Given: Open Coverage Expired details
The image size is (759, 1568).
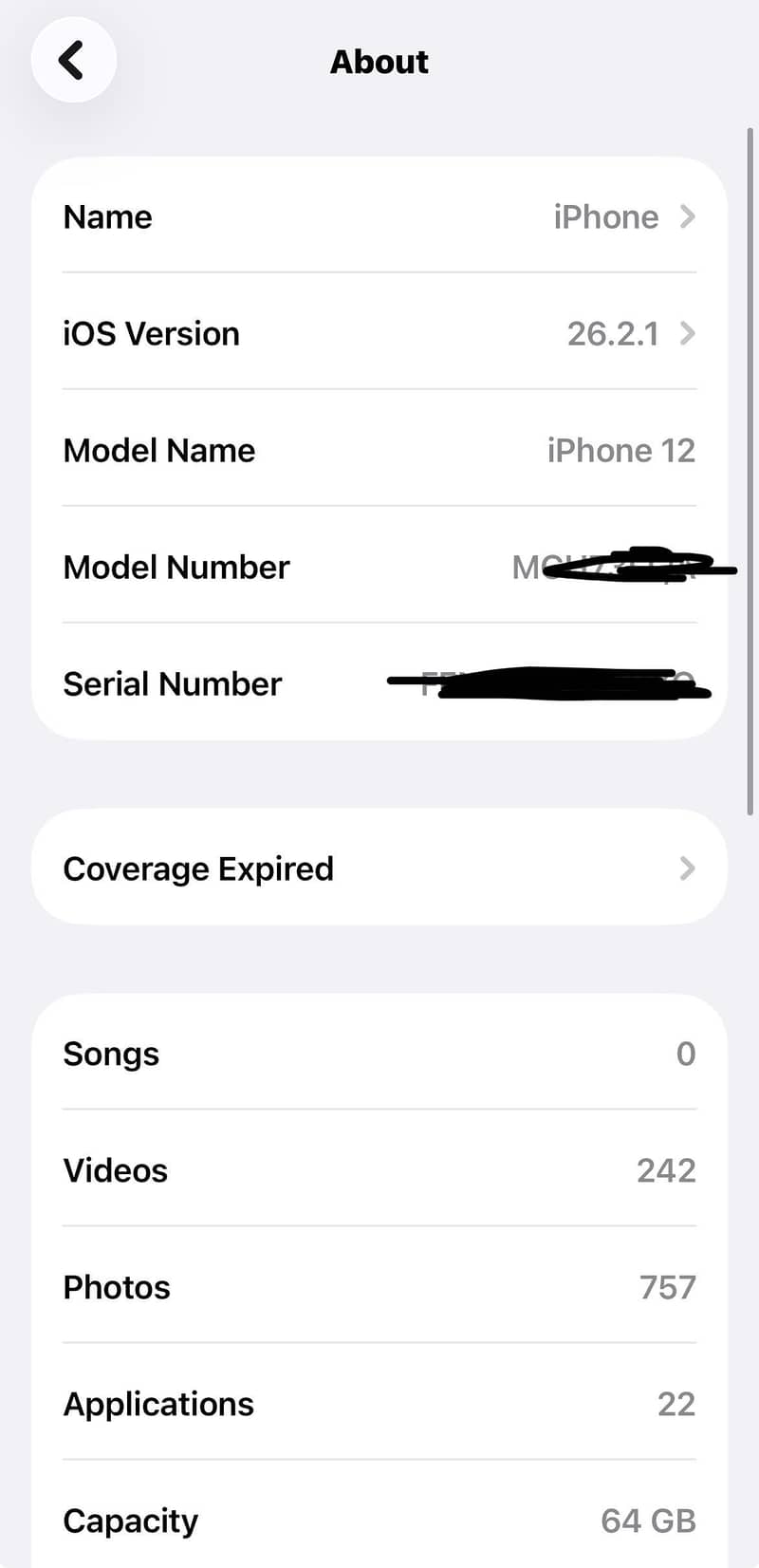Looking at the screenshot, I should [379, 868].
